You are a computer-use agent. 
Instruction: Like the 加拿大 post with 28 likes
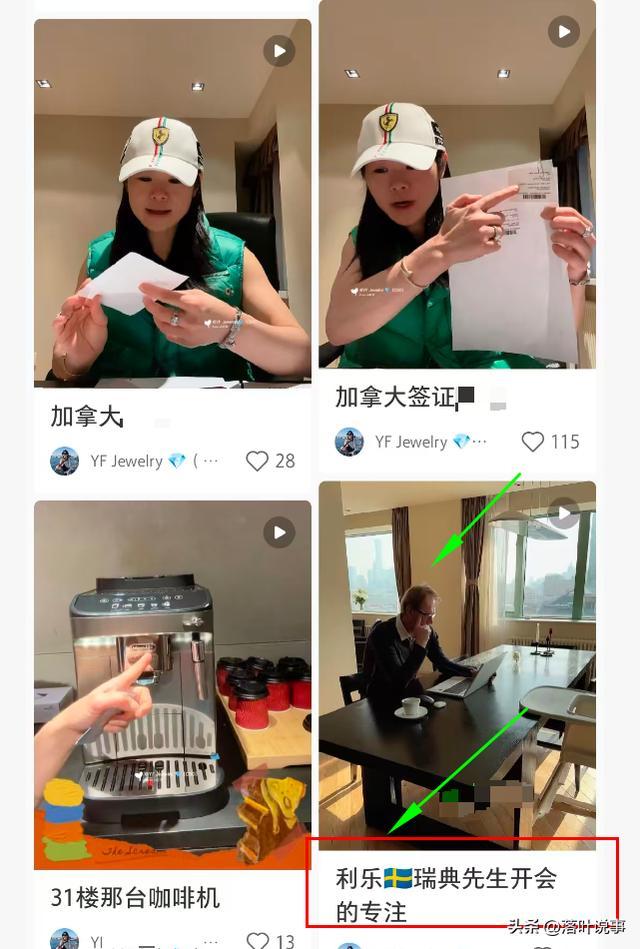coord(258,461)
